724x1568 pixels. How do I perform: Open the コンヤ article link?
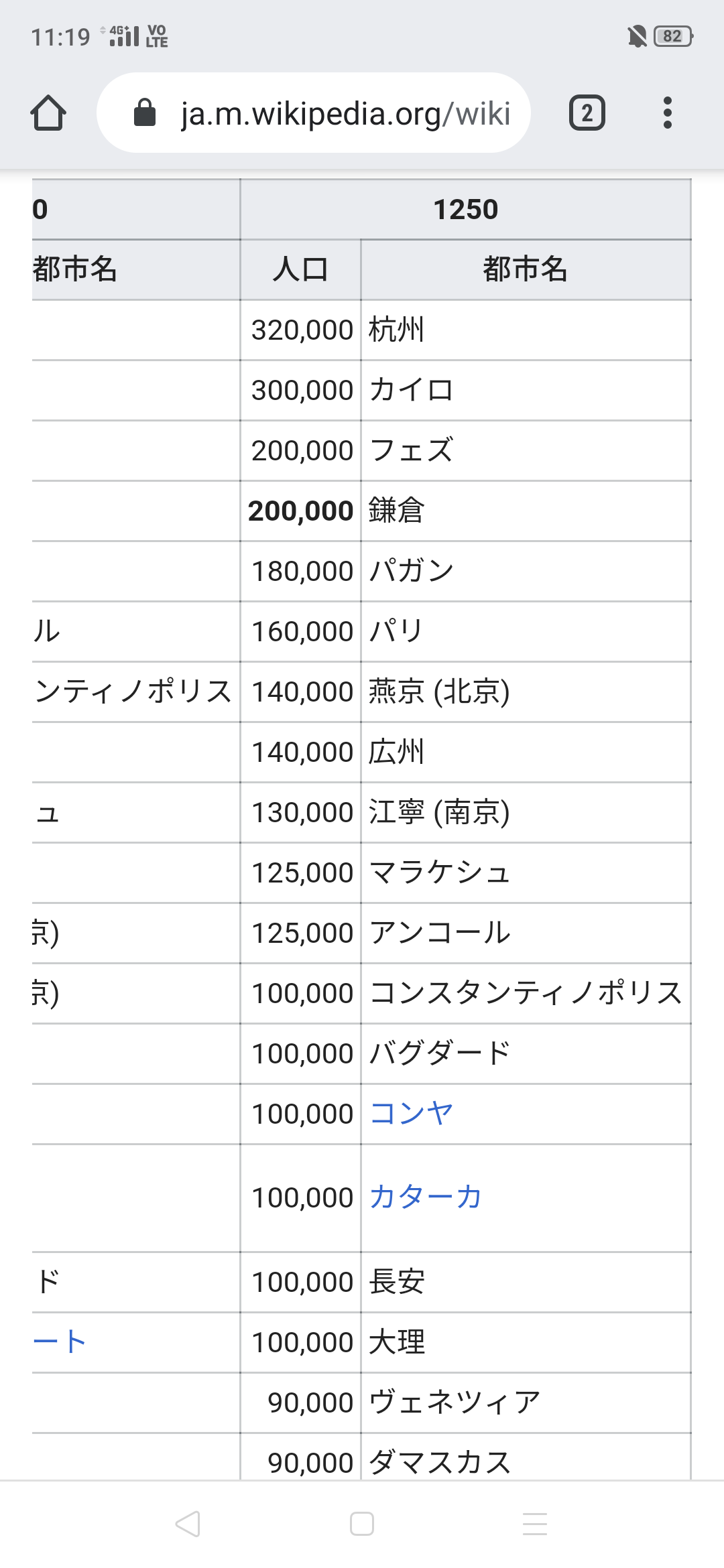tap(411, 1114)
